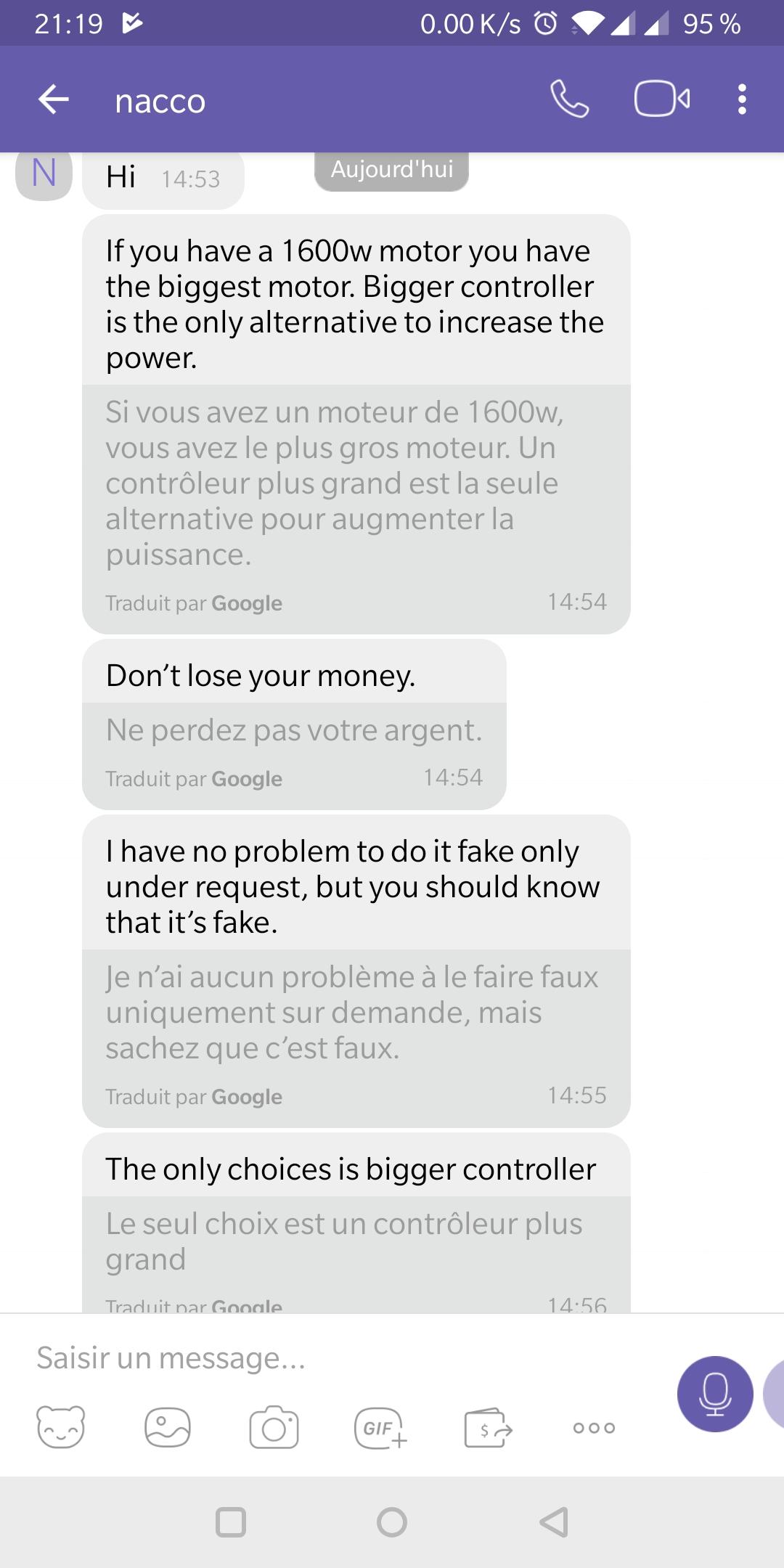Focus the 'Saisir un message' field
Image resolution: width=784 pixels, height=1568 pixels.
(x=341, y=1357)
